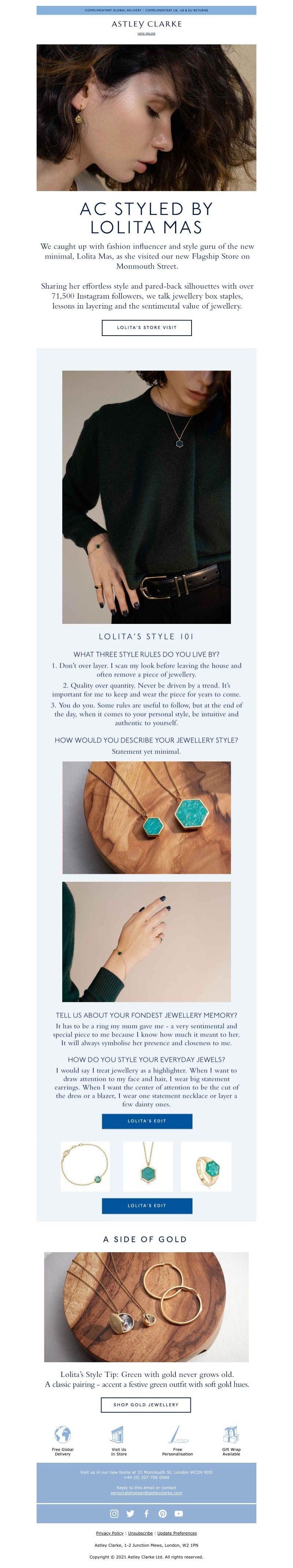This screenshot has height=1568, width=293.
Task: Email personalshopper@astleyclarke.com
Action: click(x=146, y=1492)
